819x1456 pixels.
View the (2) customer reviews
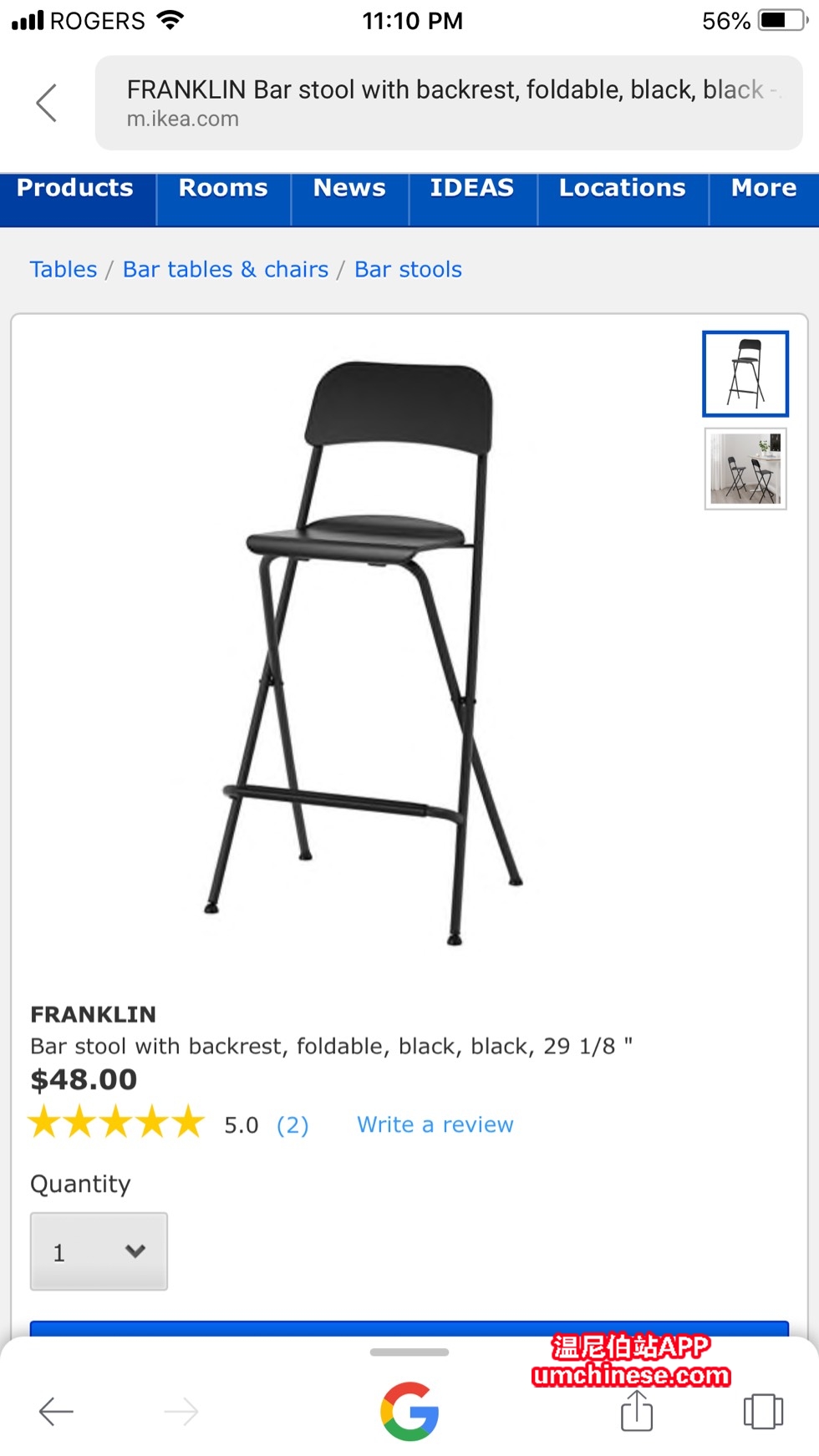pos(292,1125)
